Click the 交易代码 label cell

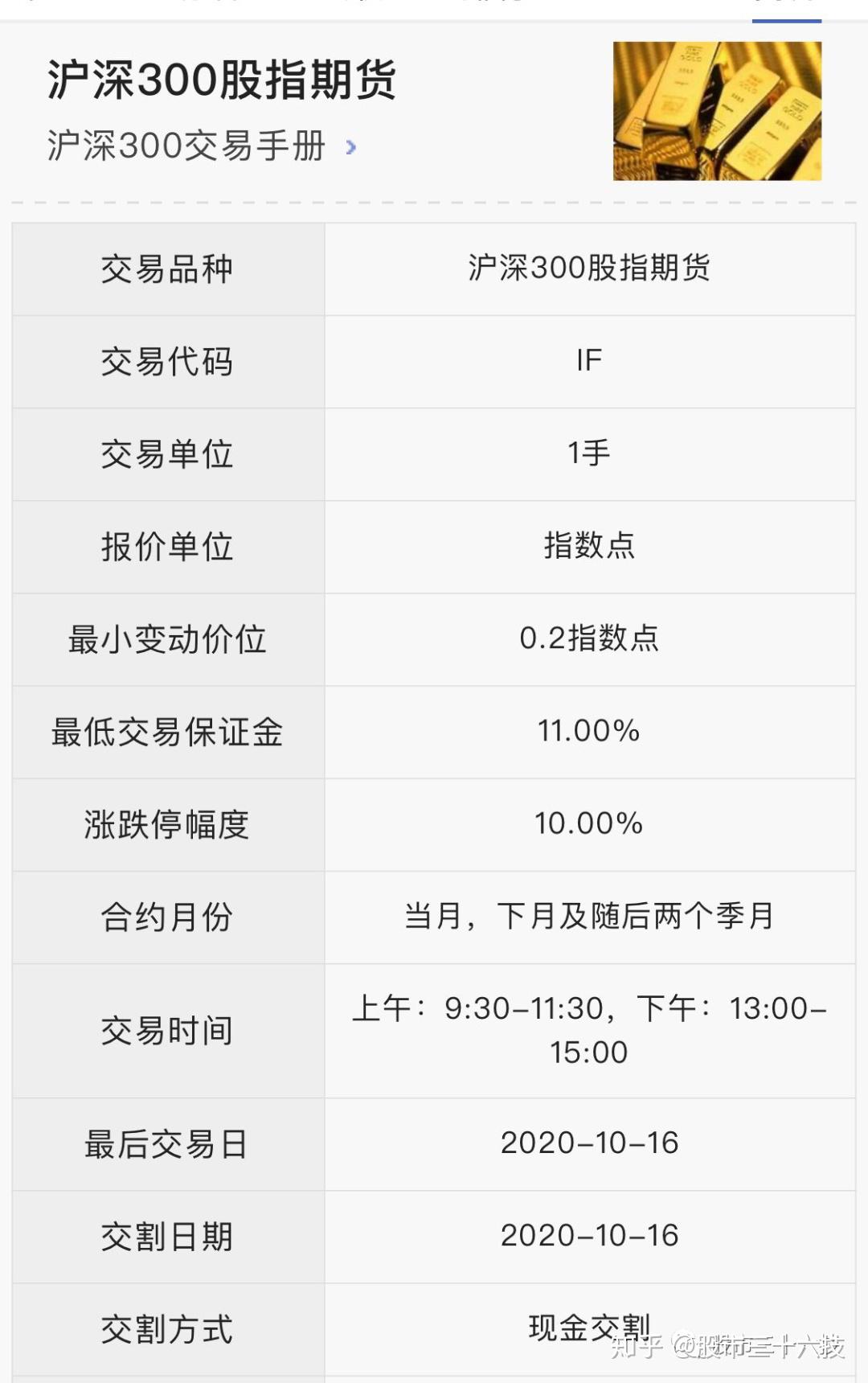click(x=166, y=360)
